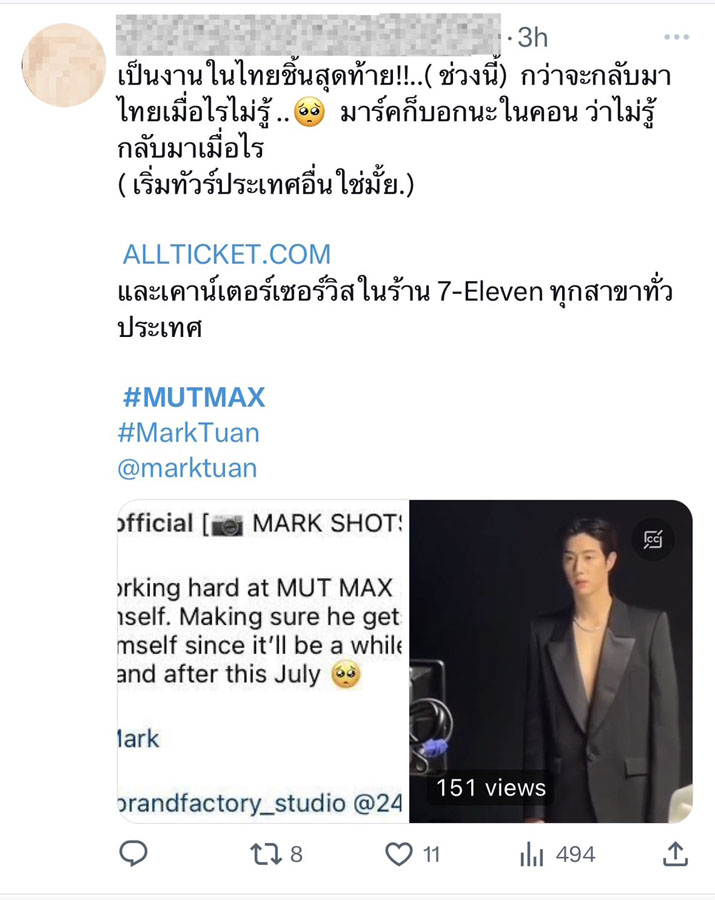The width and height of the screenshot is (715, 900).
Task: Toggle captions on the video
Action: point(654,540)
